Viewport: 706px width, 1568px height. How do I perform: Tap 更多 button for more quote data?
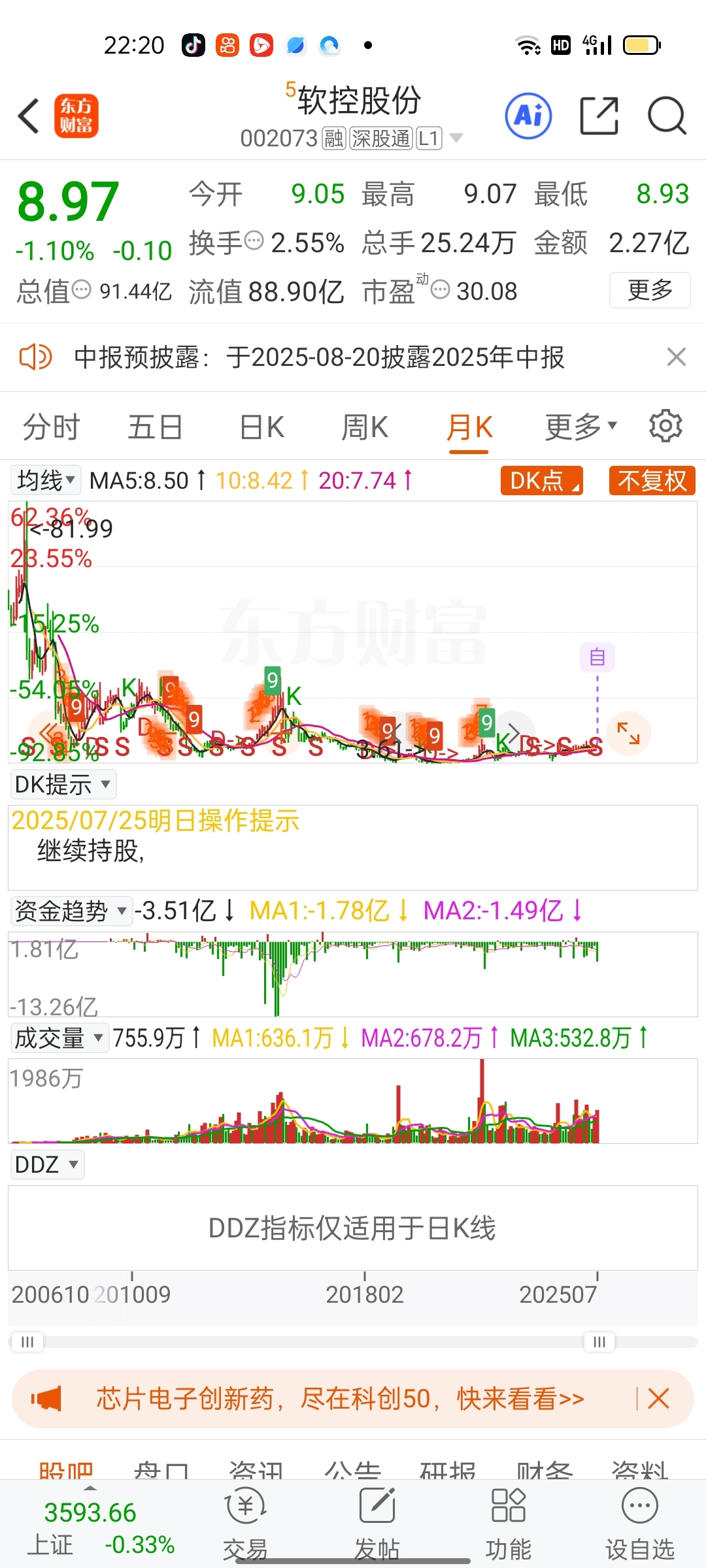(650, 290)
